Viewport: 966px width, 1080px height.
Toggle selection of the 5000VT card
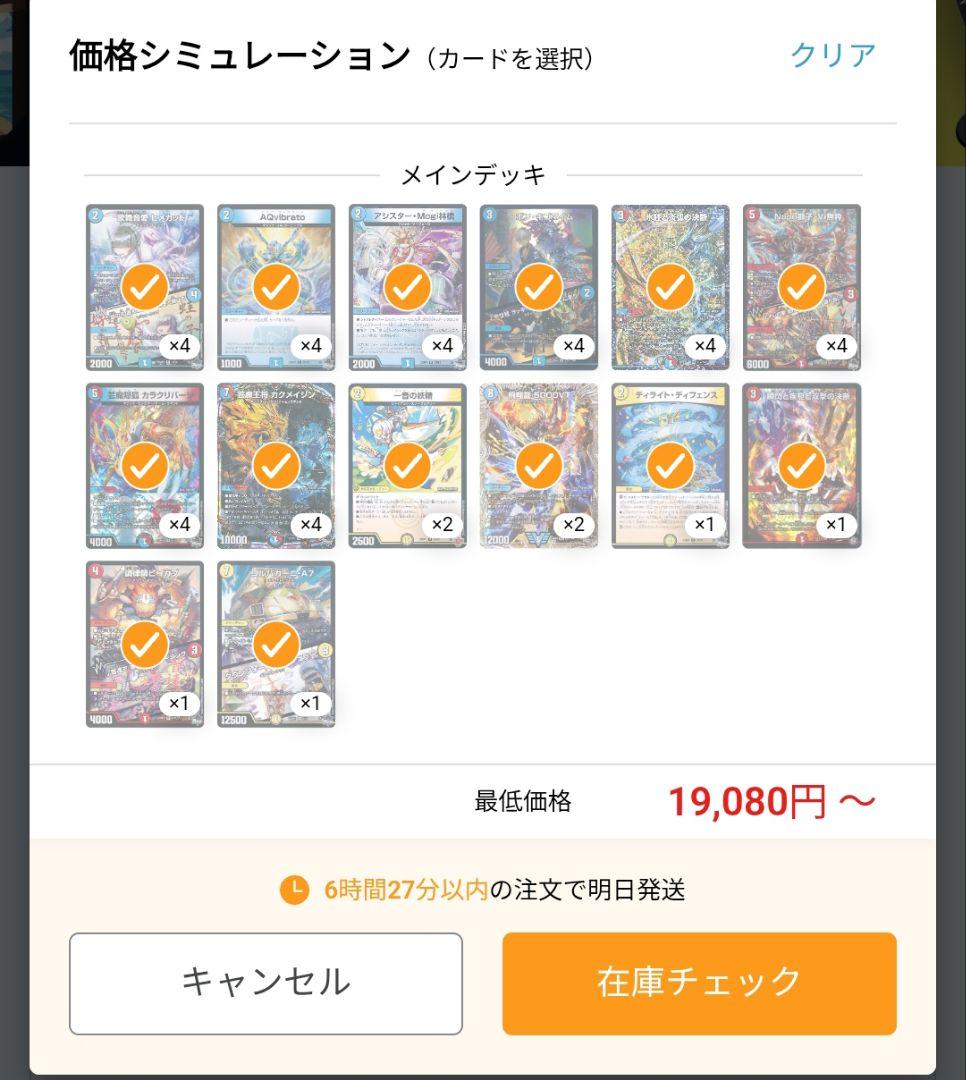[537, 465]
